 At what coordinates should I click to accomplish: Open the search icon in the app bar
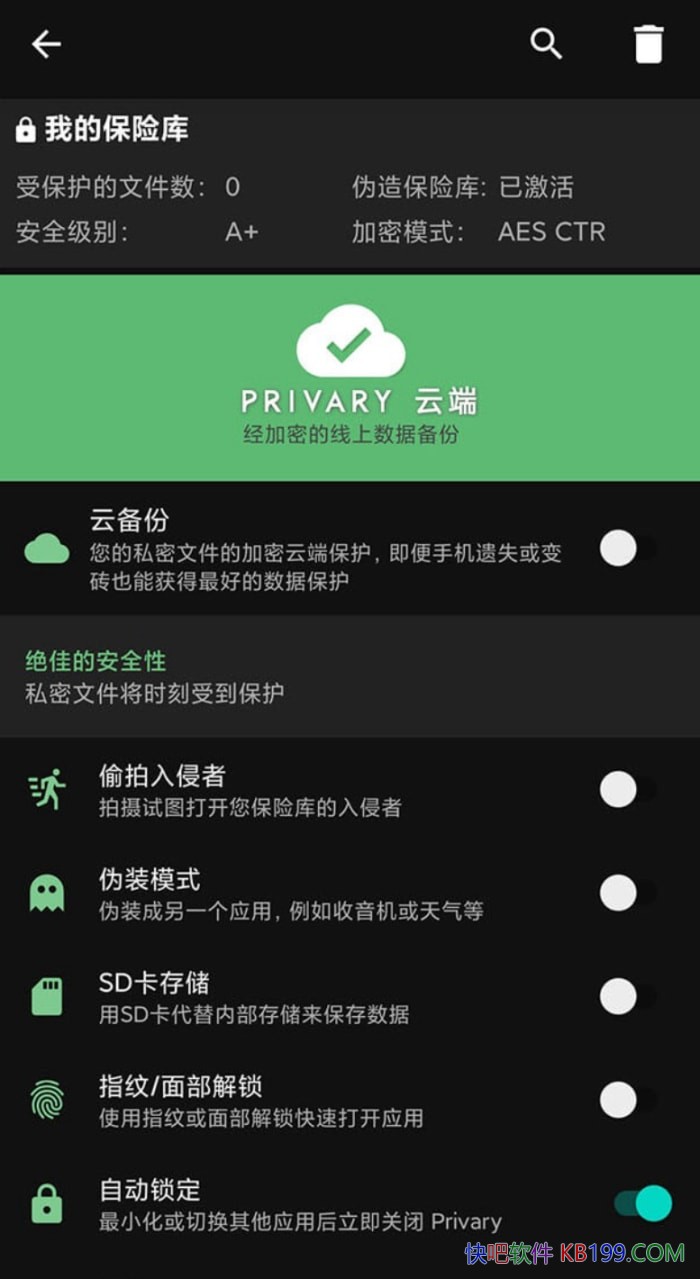pyautogui.click(x=546, y=44)
